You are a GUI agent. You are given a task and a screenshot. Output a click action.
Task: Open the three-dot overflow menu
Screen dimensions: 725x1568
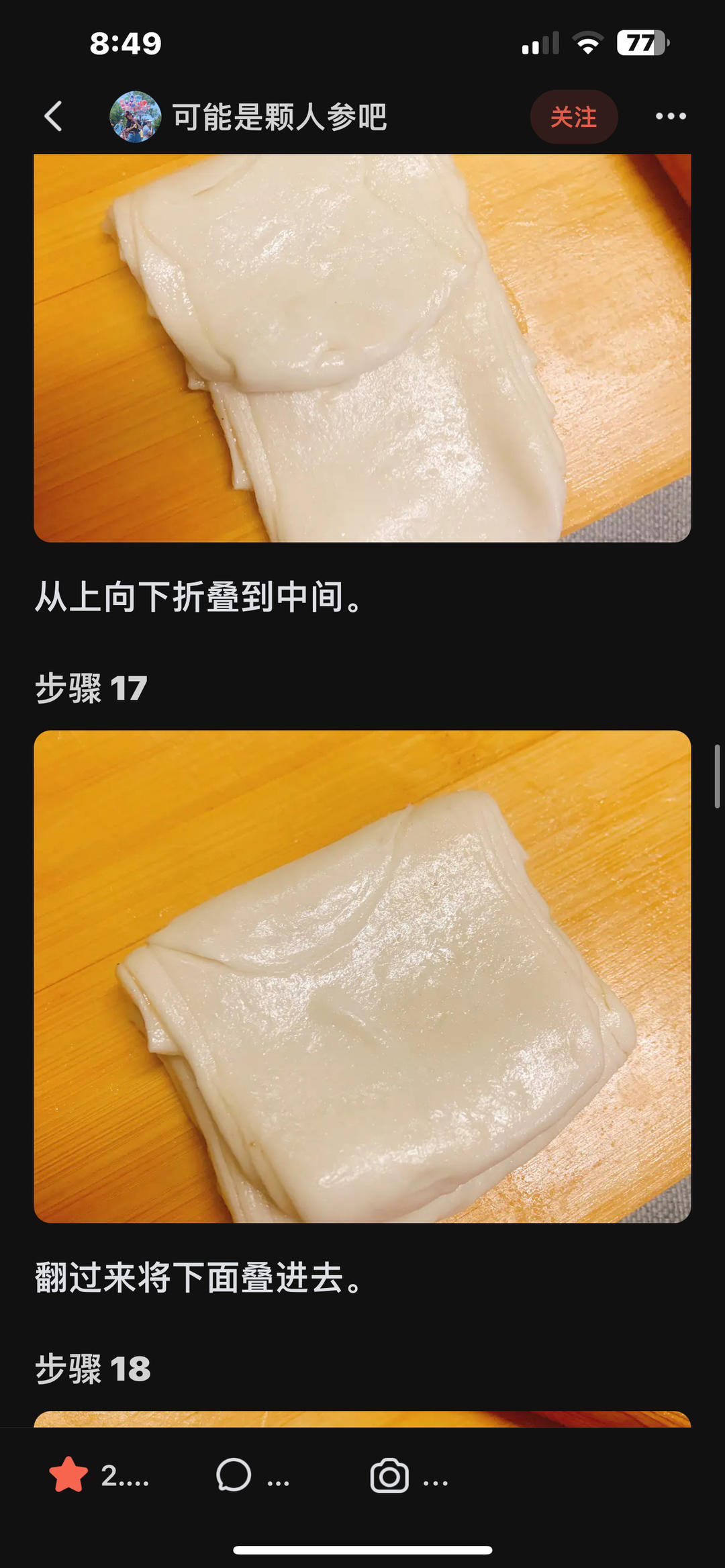tap(671, 116)
